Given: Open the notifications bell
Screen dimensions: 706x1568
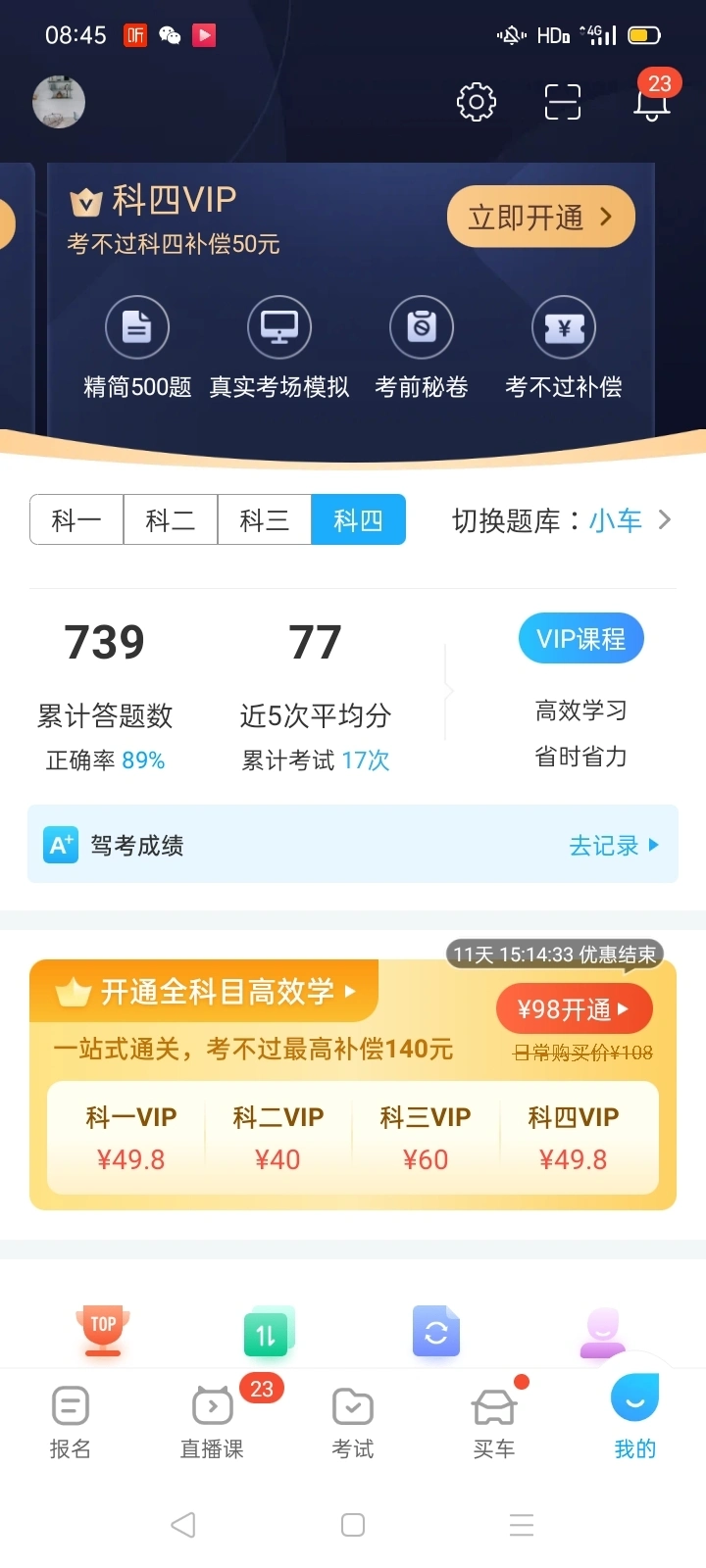Looking at the screenshot, I should click(x=652, y=100).
